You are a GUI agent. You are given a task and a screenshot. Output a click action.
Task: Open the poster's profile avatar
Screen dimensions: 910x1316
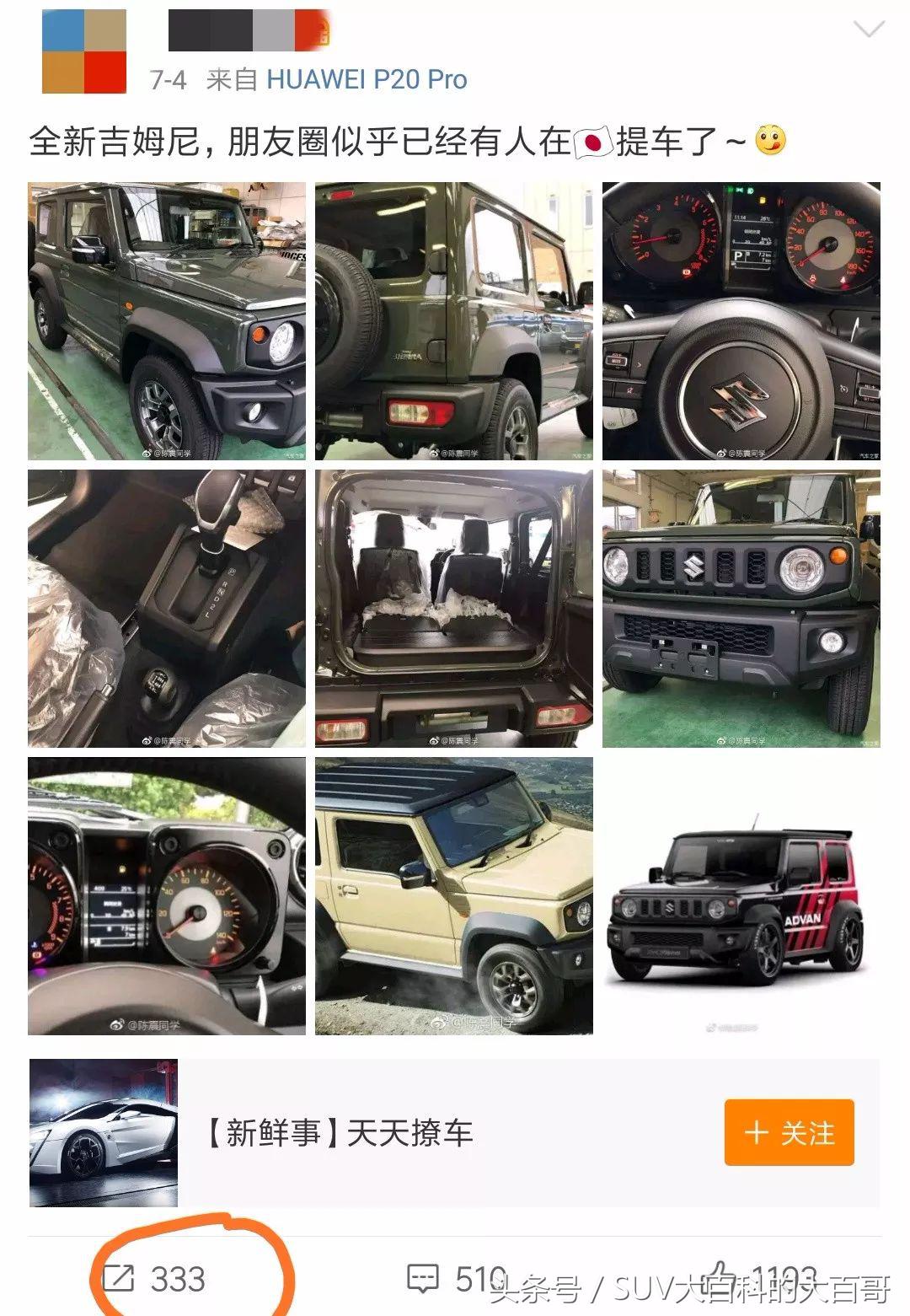point(84,51)
